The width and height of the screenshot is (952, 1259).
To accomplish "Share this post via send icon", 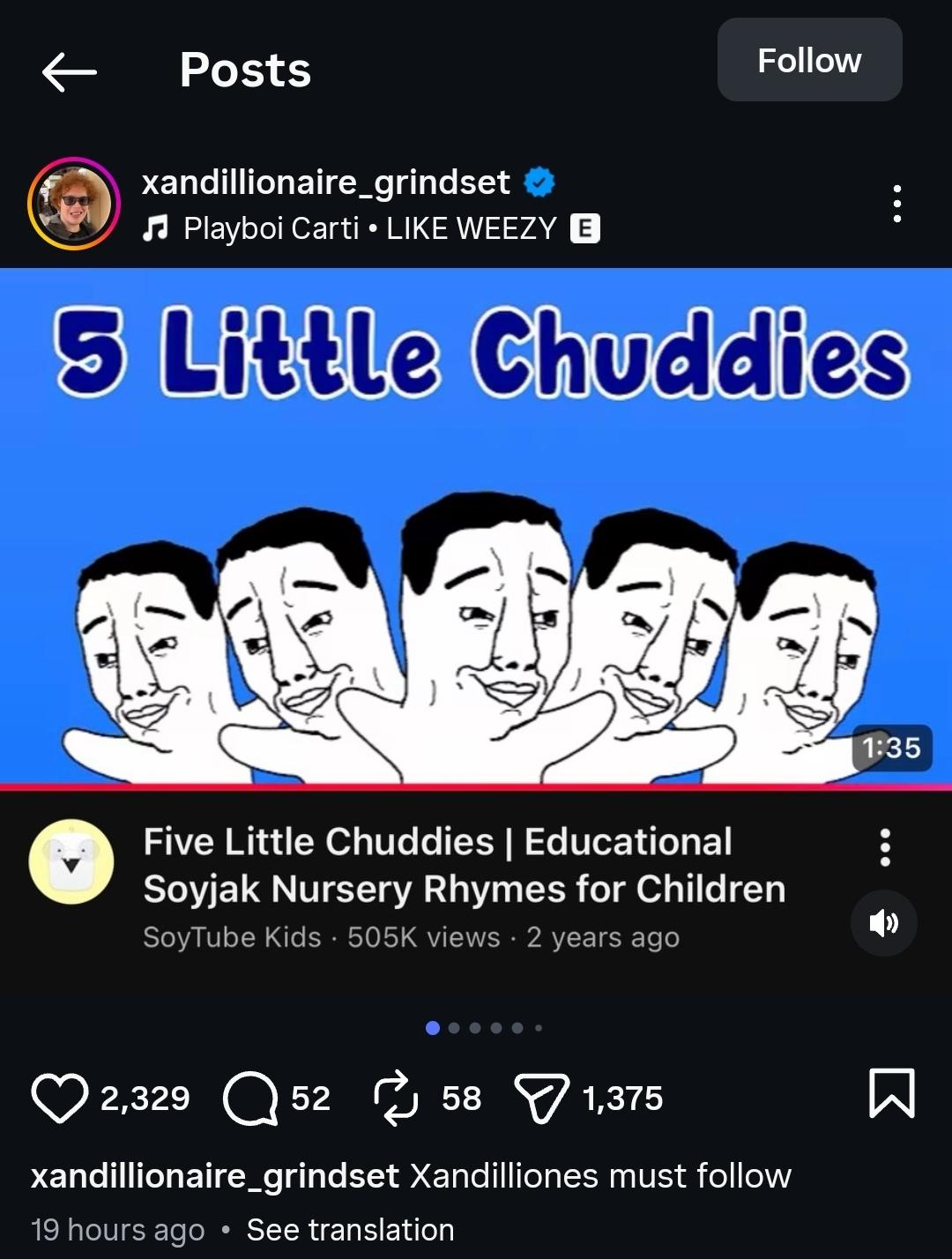I will 541,1098.
